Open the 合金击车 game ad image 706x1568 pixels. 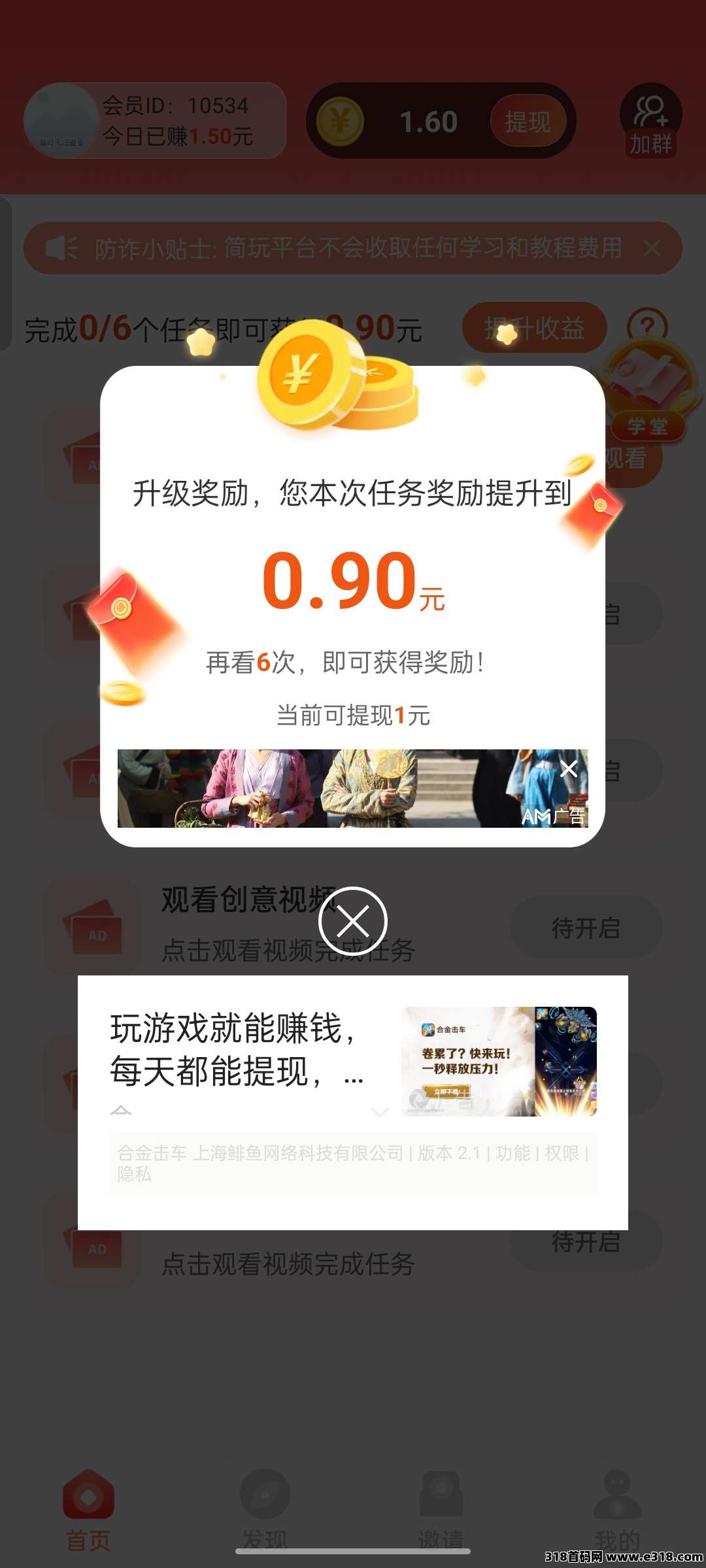499,1061
